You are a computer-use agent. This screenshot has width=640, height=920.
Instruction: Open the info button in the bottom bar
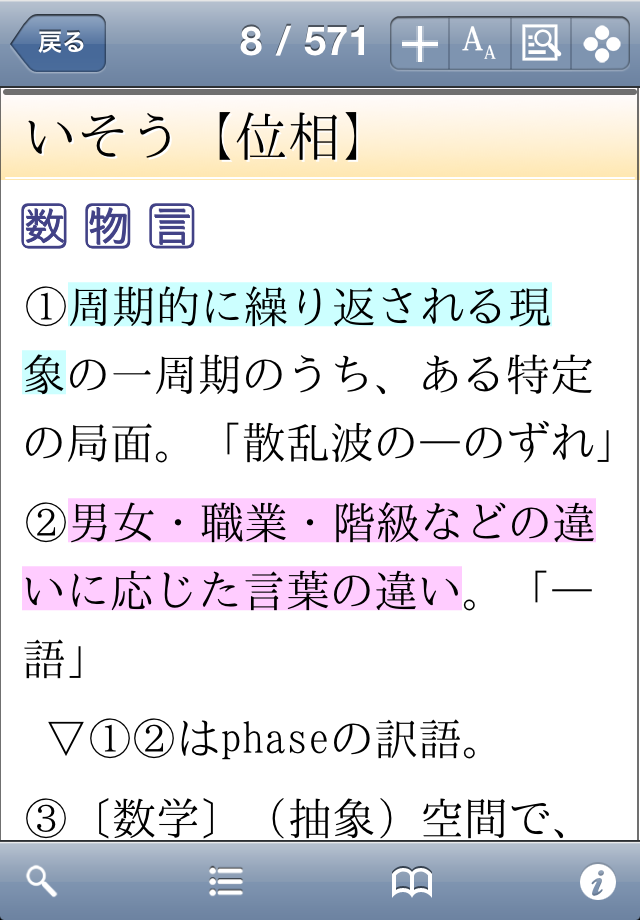click(597, 881)
